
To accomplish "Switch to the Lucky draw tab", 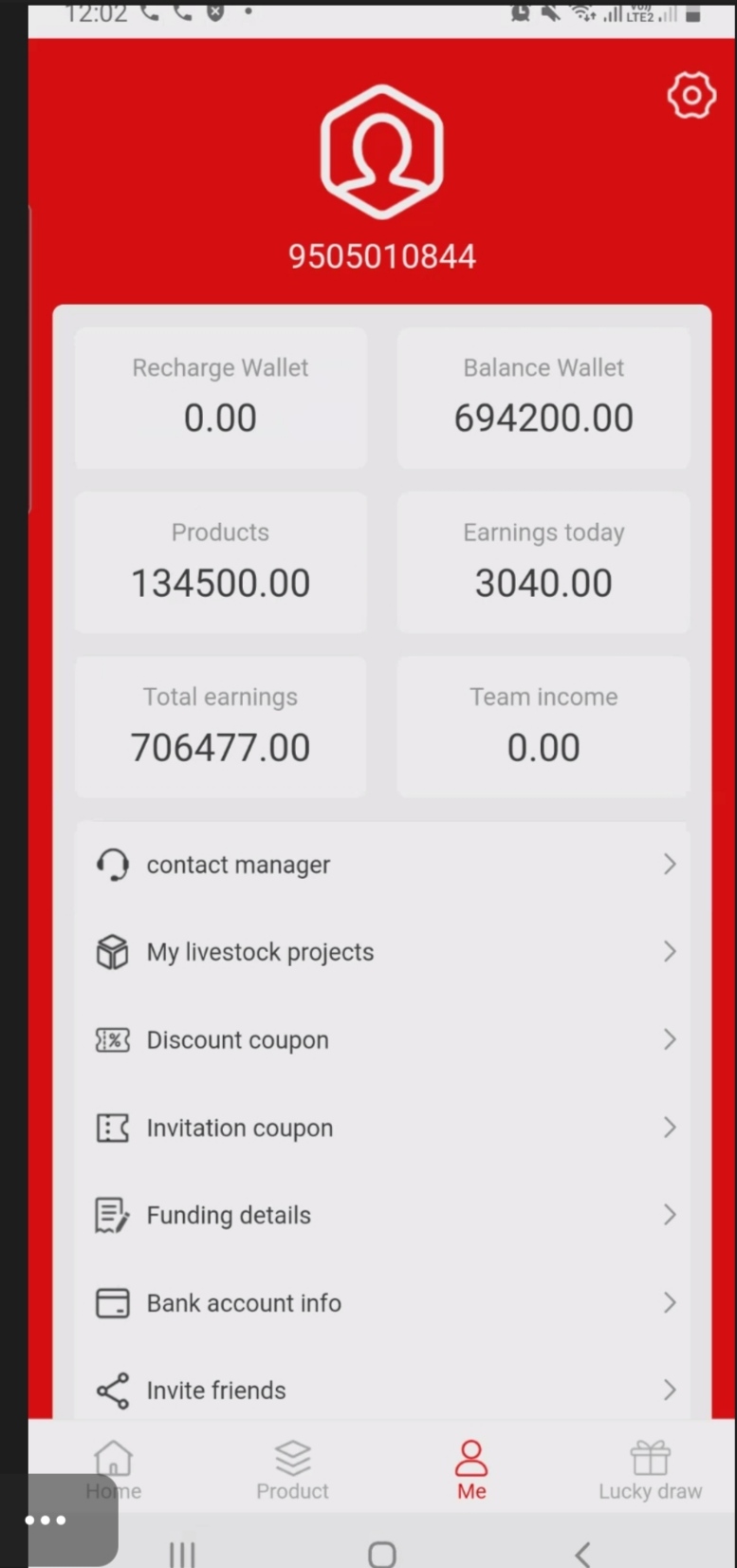I will (x=650, y=1469).
